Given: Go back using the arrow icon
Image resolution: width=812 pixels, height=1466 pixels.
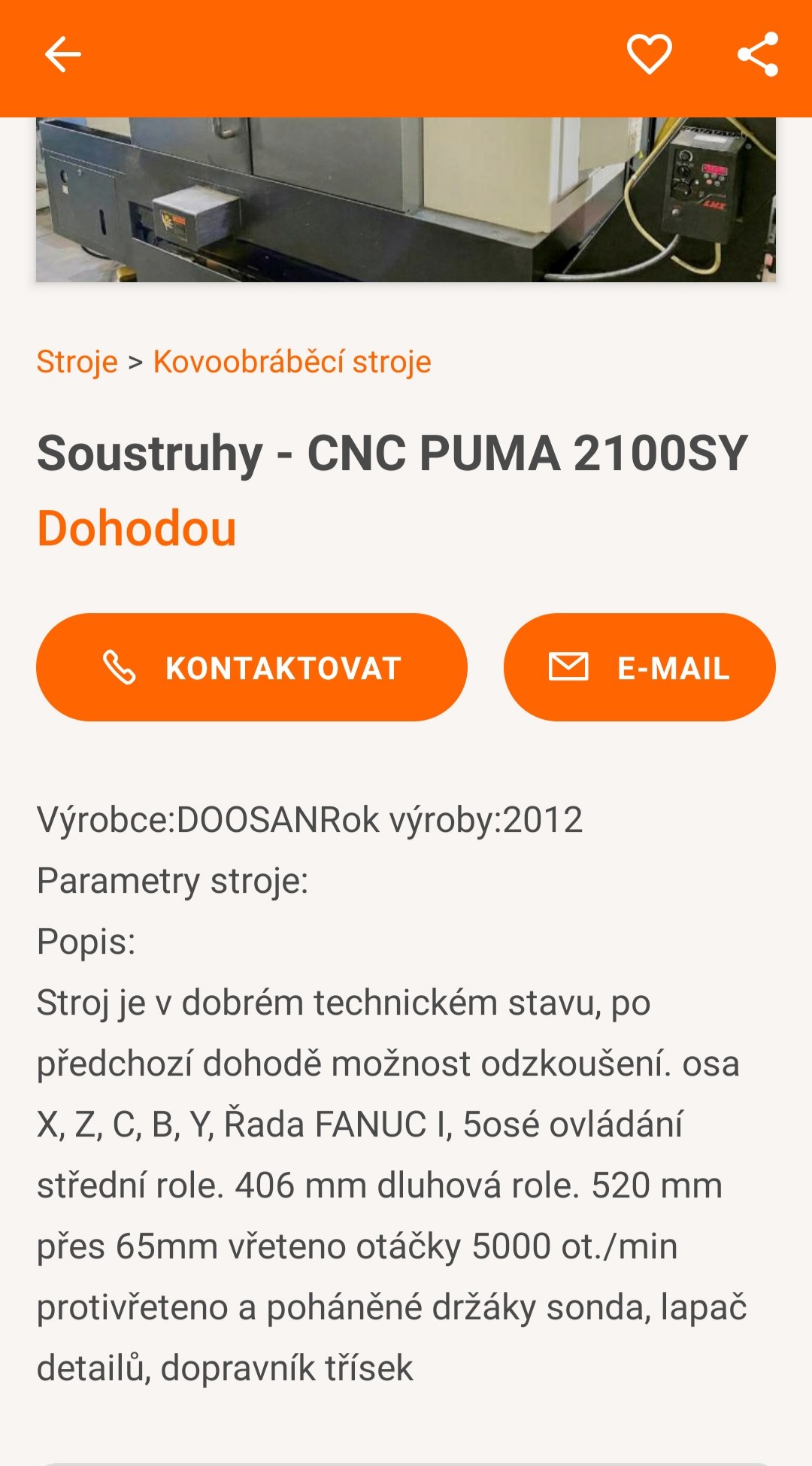Looking at the screenshot, I should point(62,55).
